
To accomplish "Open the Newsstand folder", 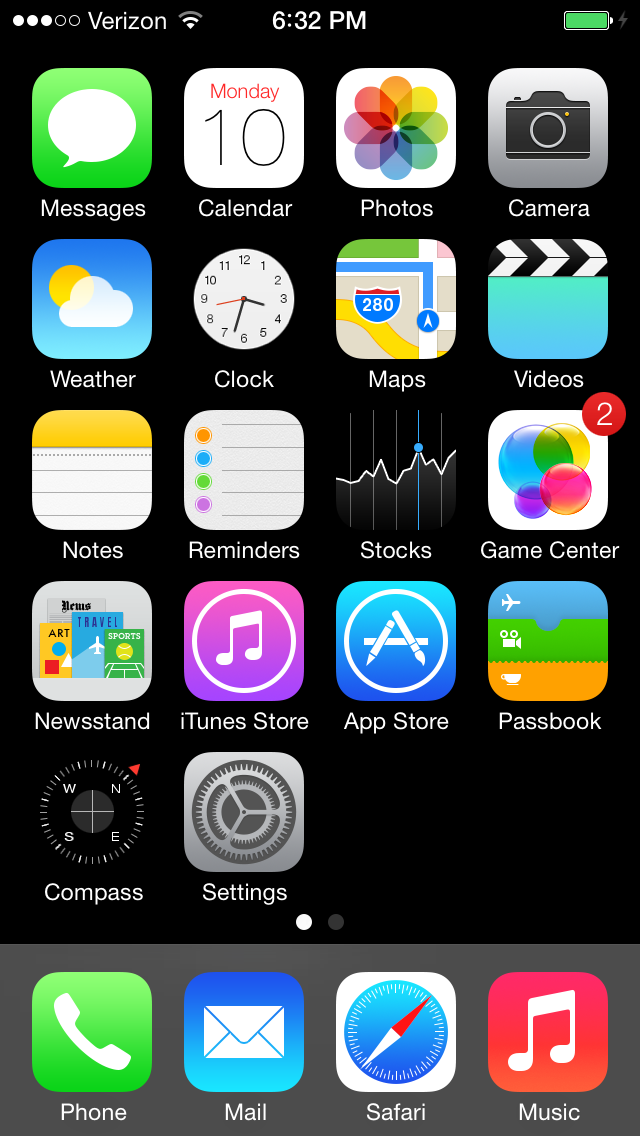I will tap(92, 641).
